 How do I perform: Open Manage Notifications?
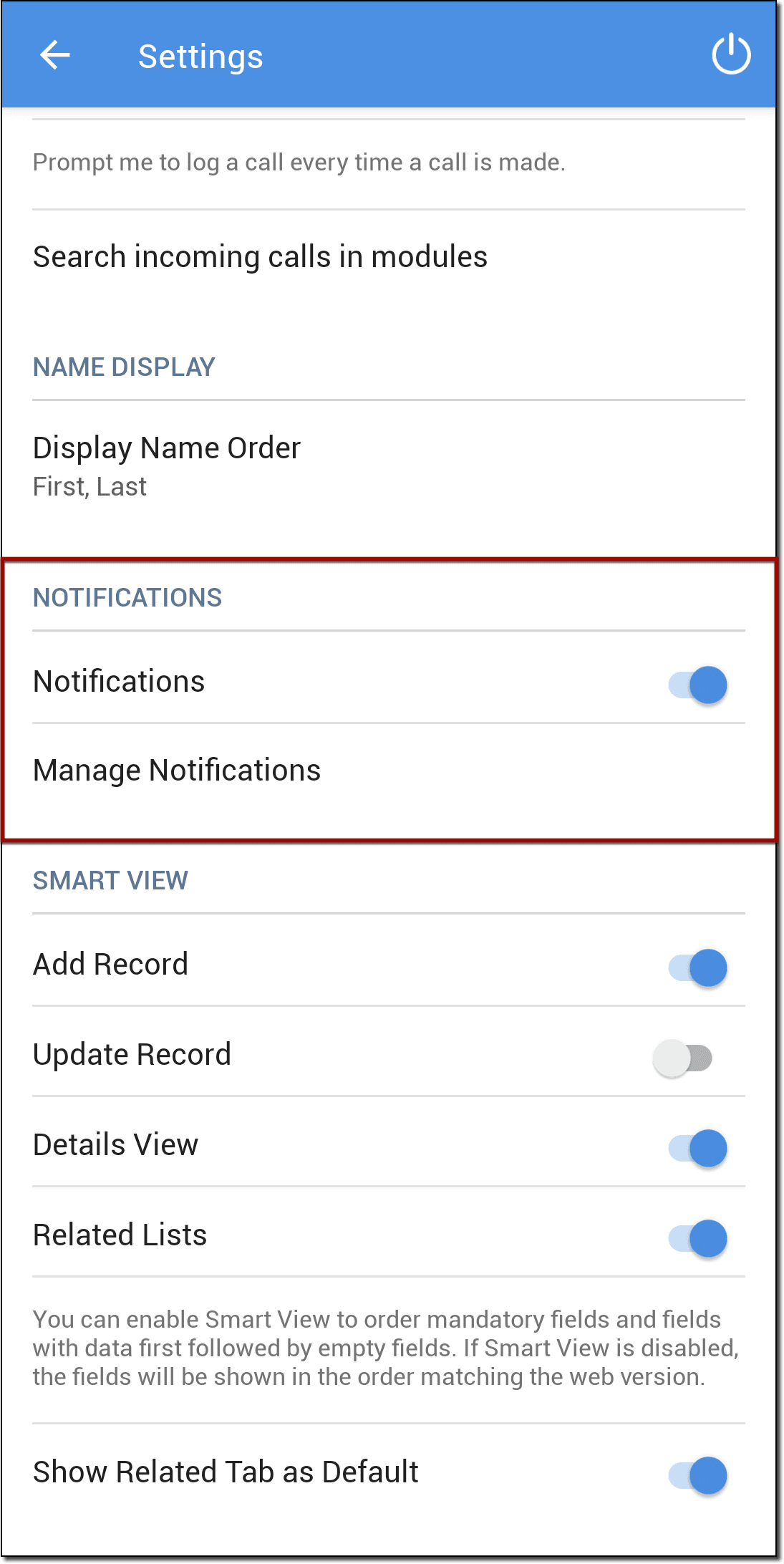tap(177, 771)
